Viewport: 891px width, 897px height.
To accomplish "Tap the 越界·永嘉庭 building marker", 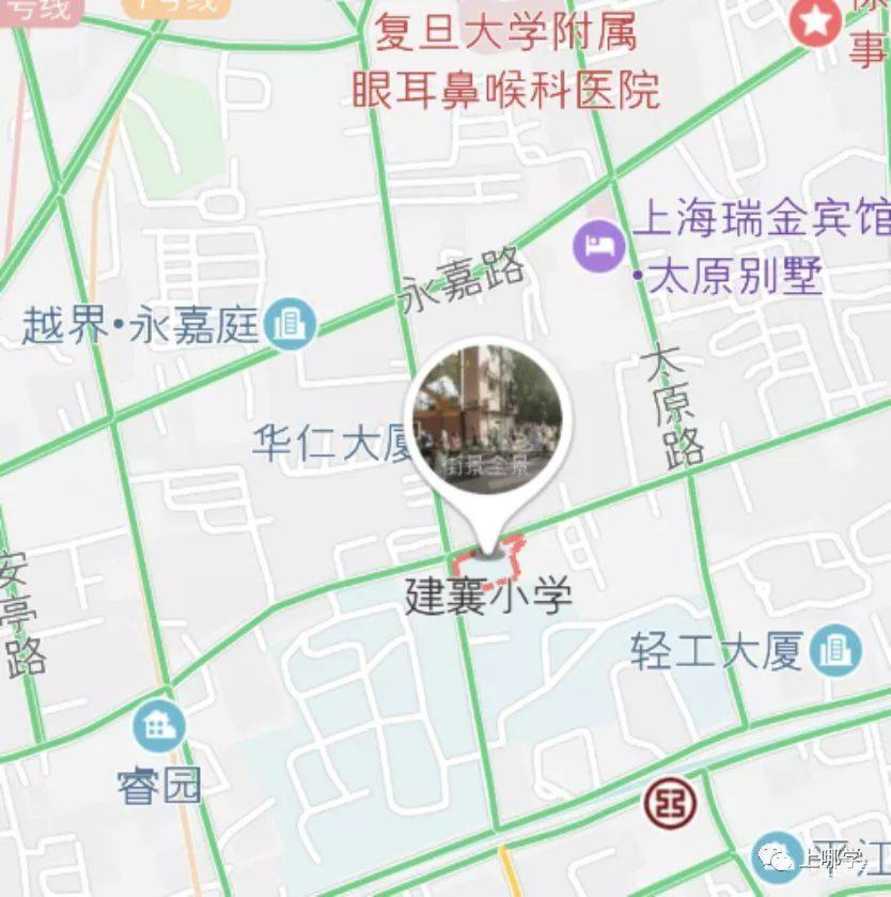I will pos(292,324).
